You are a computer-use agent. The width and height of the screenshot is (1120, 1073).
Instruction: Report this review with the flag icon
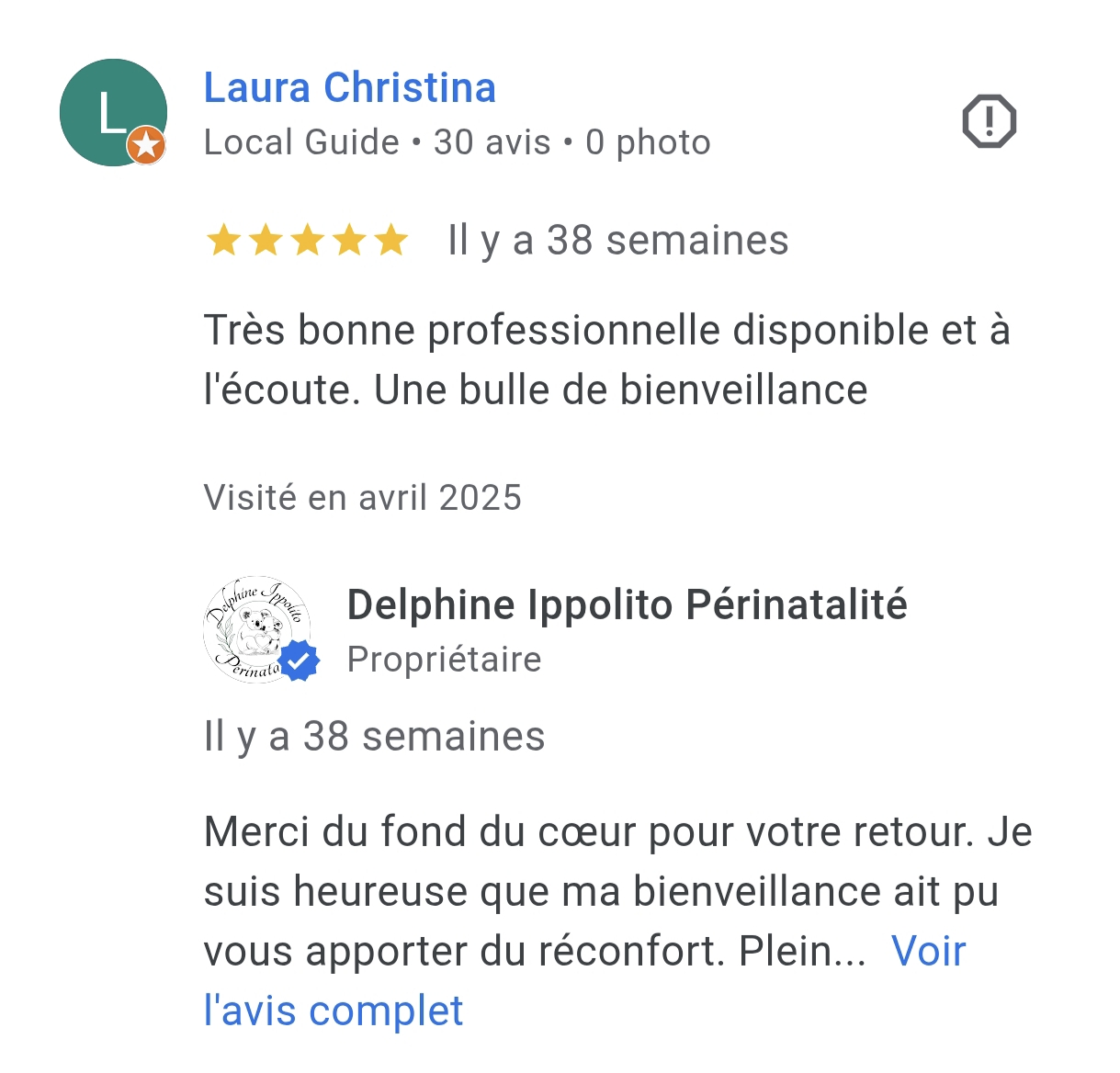[989, 121]
